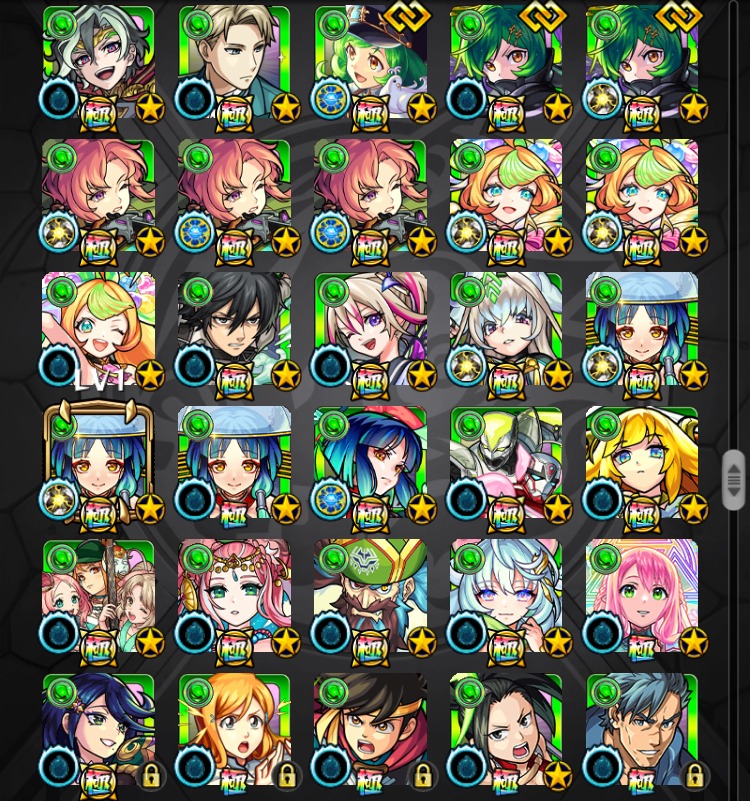Tap the group character tile with green hat
This screenshot has width=750, height=801.
98,596
